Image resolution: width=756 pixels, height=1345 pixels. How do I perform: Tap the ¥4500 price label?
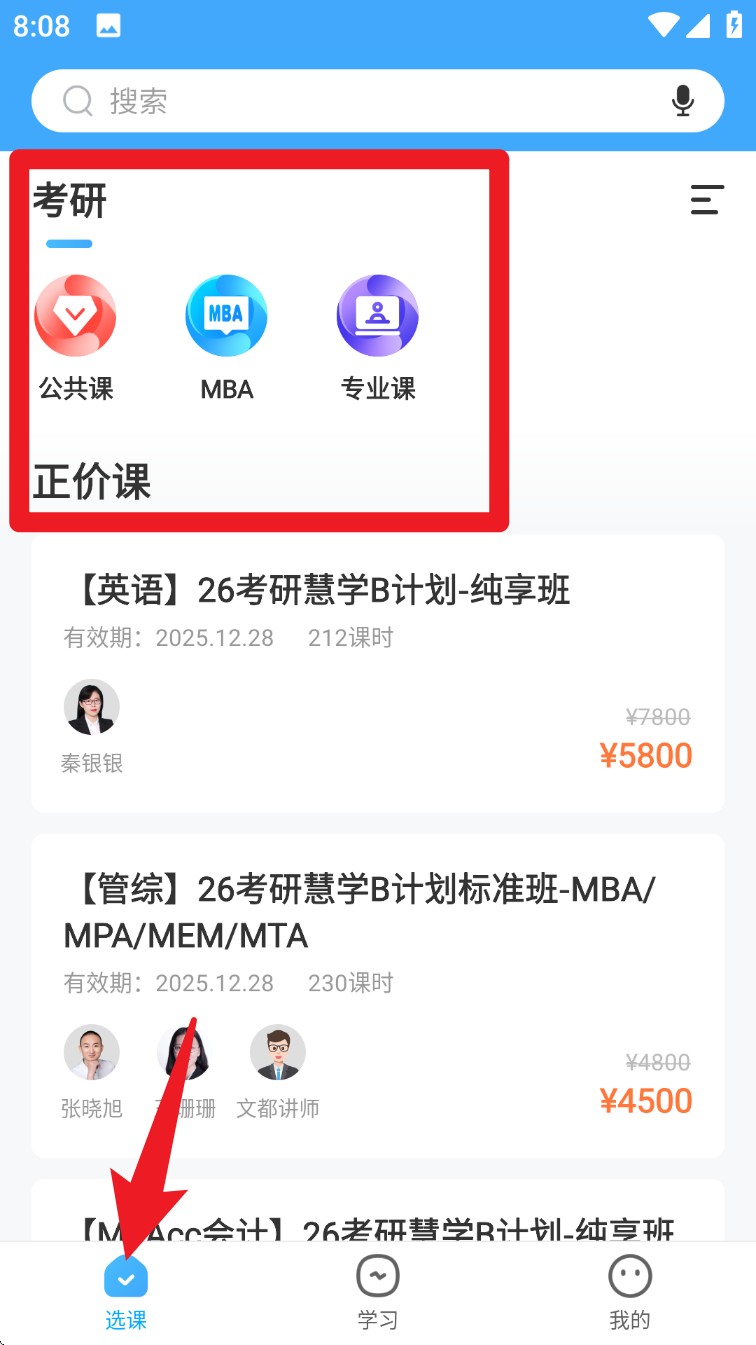647,1100
